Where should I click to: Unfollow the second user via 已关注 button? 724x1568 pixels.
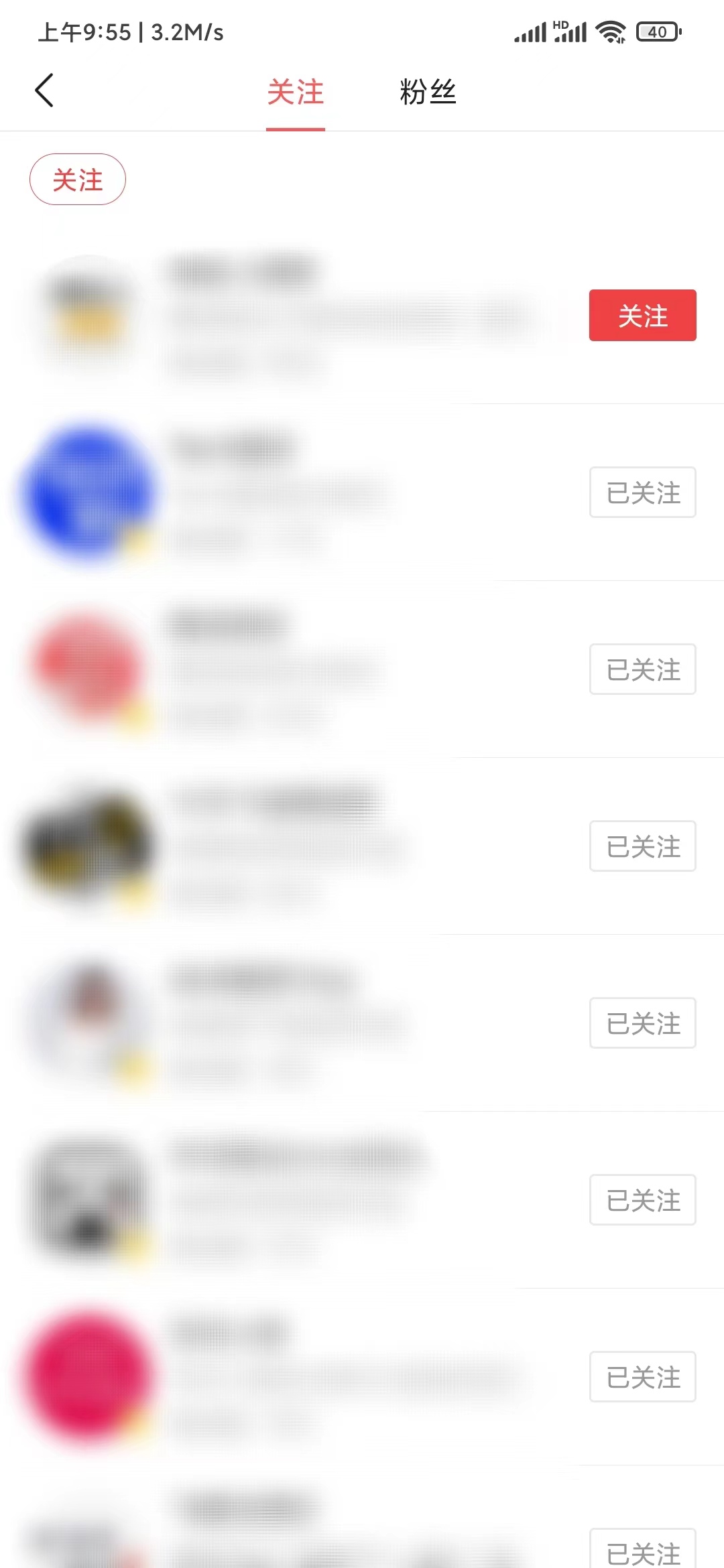point(642,492)
